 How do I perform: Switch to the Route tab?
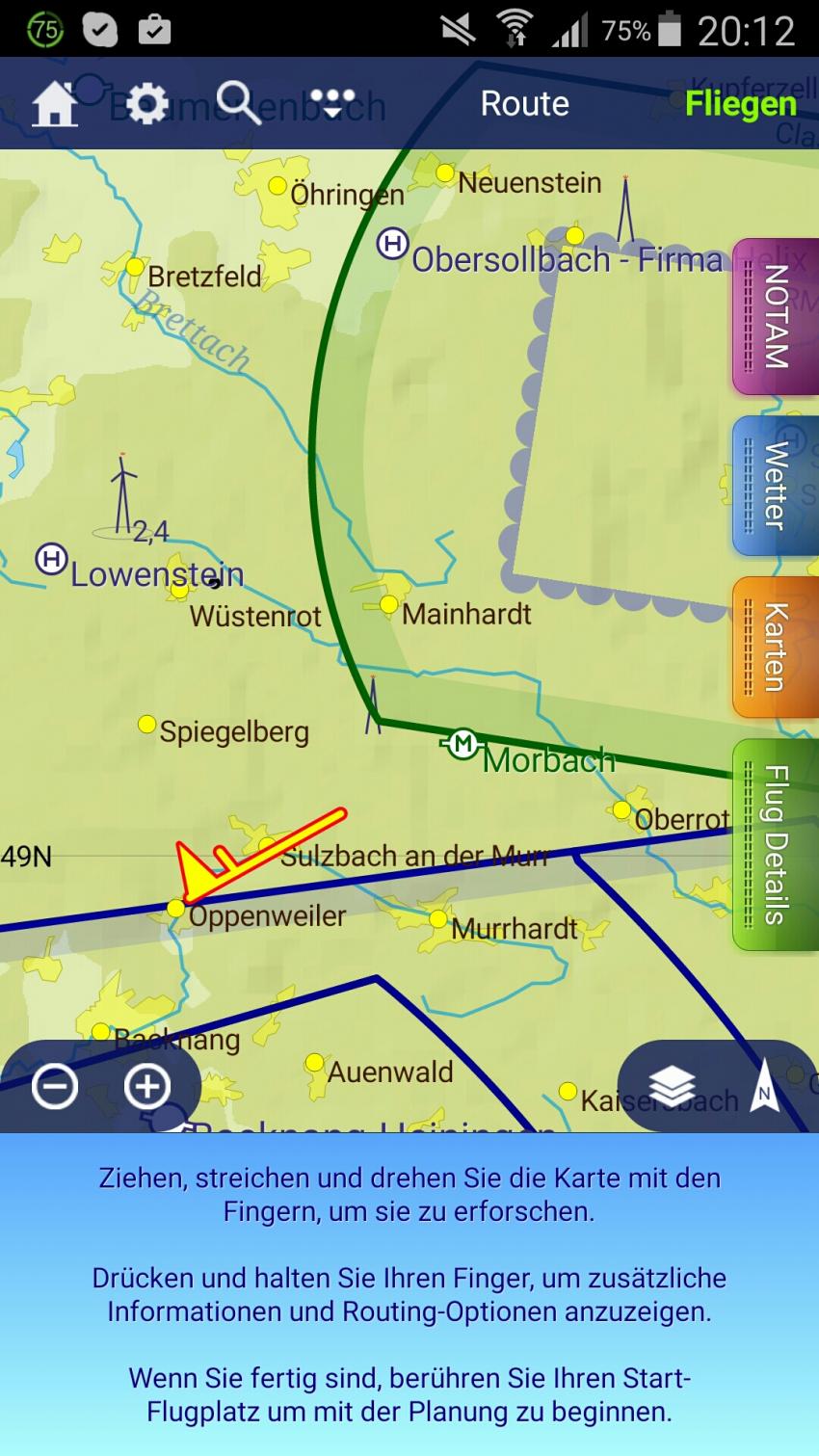[x=524, y=104]
